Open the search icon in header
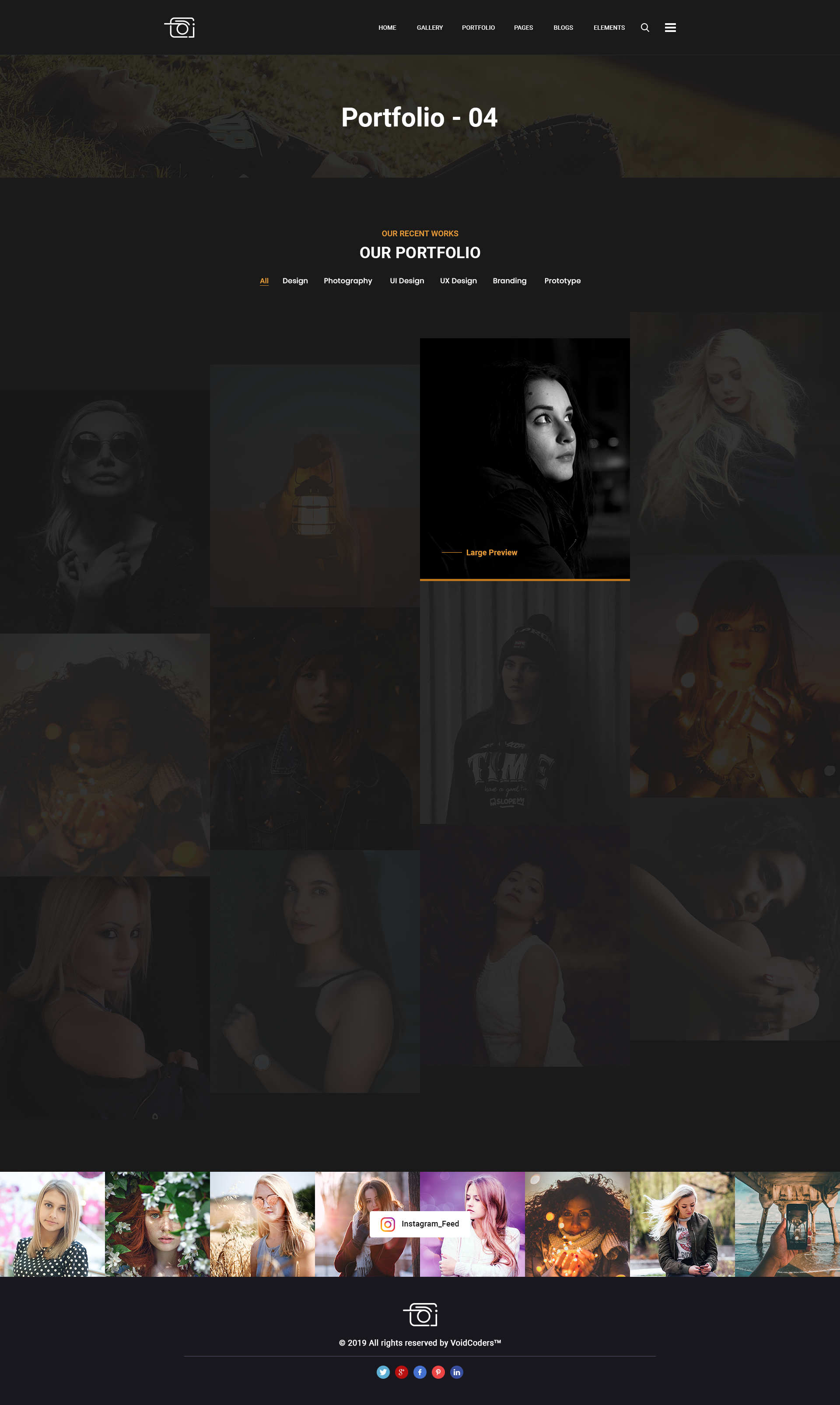Viewport: 840px width, 1405px height. click(645, 28)
